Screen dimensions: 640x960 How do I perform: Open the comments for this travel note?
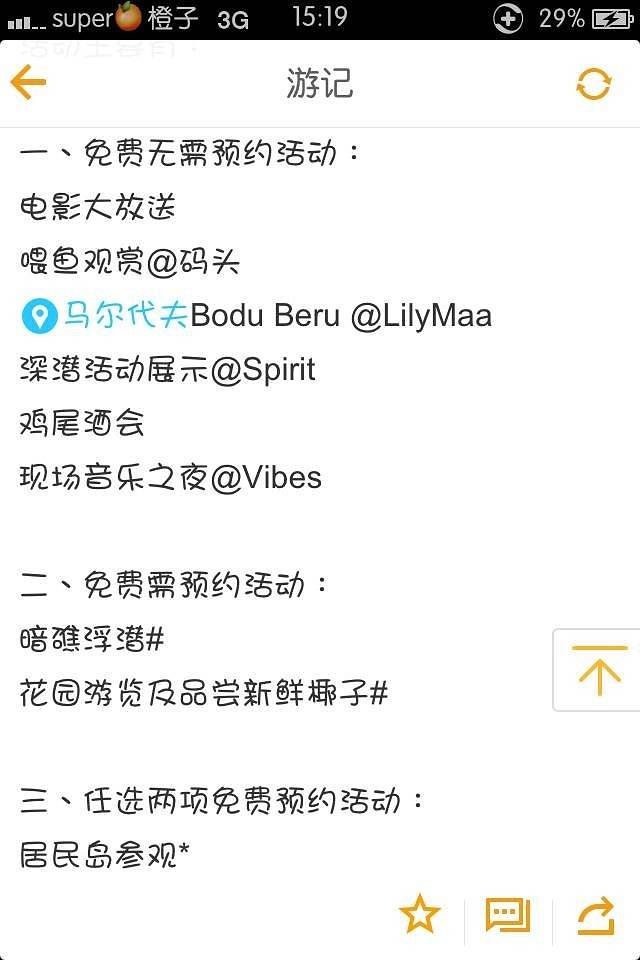(507, 915)
